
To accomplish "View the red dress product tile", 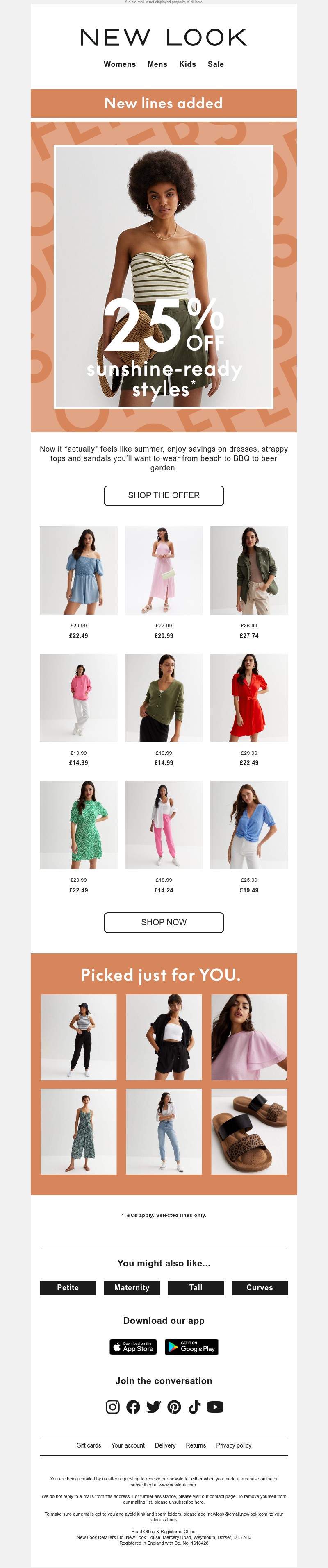I will 249,698.
